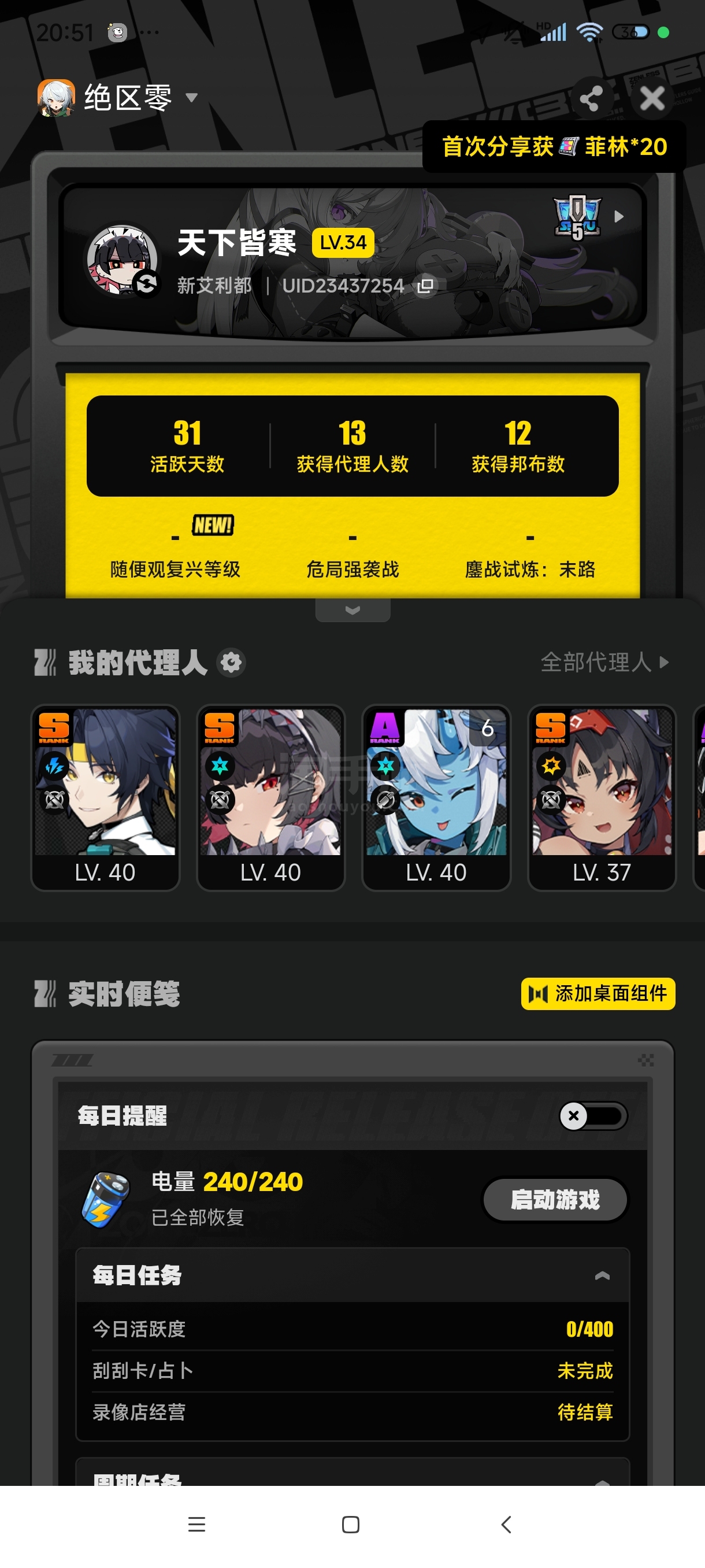Toggle the 每日提醒 switch
The image size is (705, 1568).
click(593, 1116)
